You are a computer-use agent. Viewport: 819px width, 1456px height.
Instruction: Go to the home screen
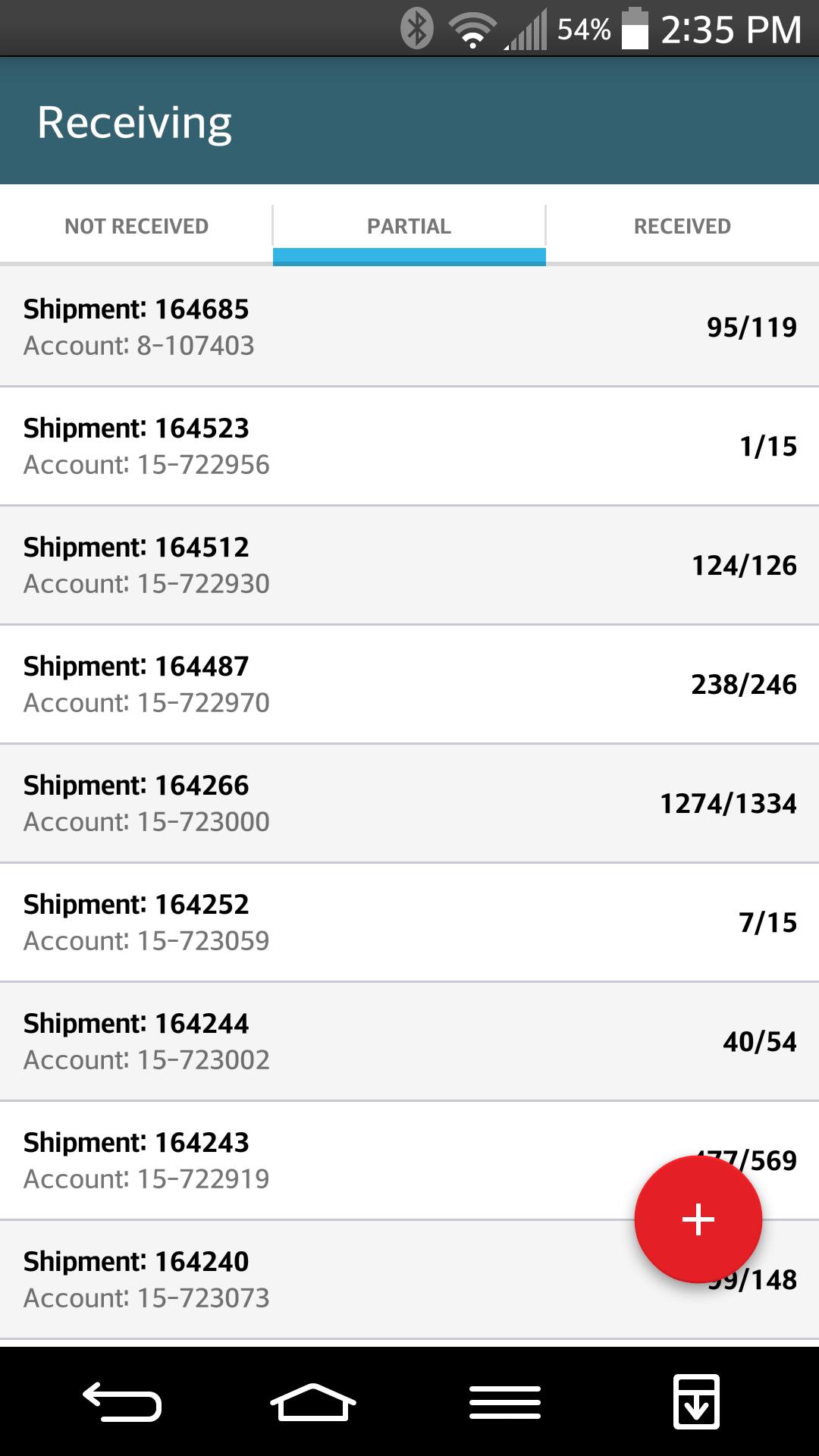[x=312, y=1401]
